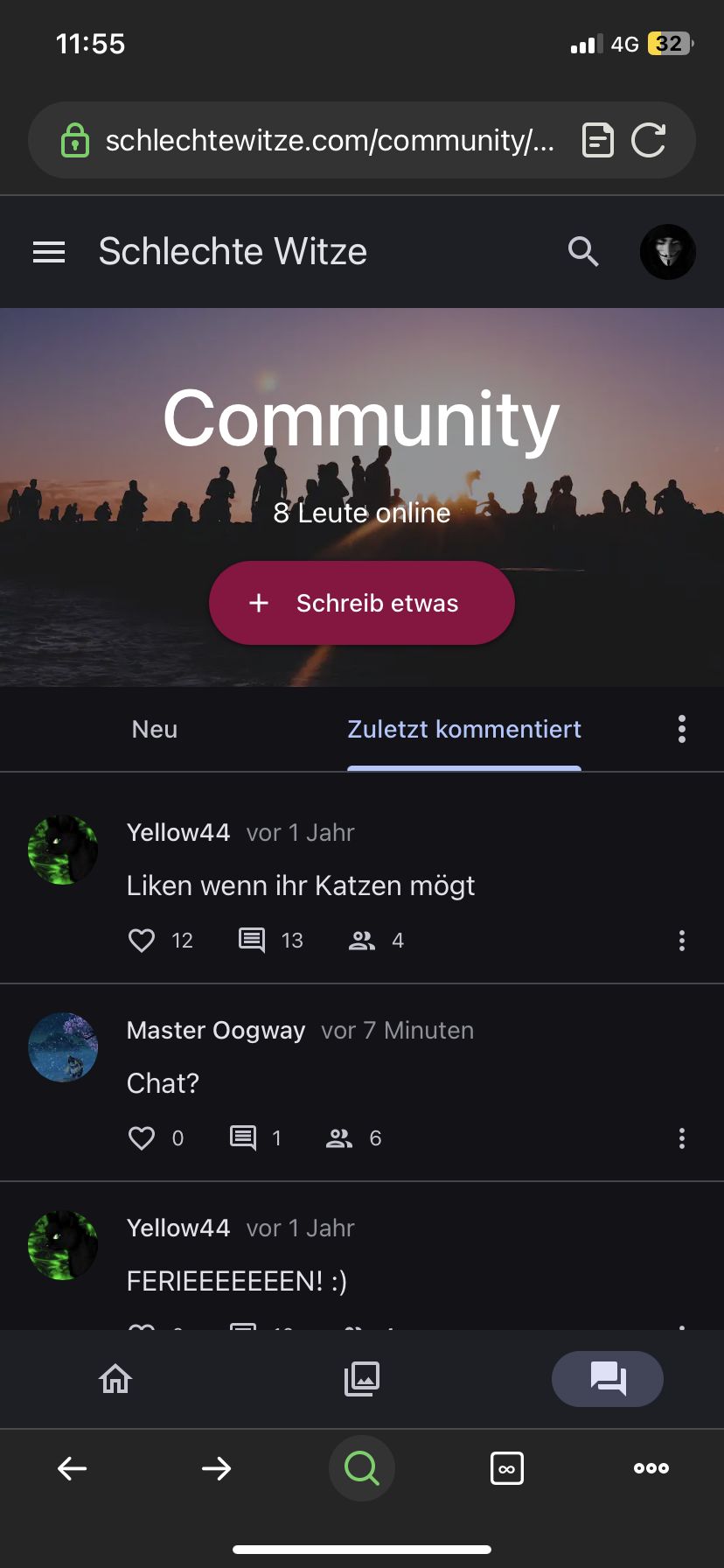The image size is (724, 1568).
Task: Go to the home tab in bottom navigation
Action: pyautogui.click(x=115, y=1379)
